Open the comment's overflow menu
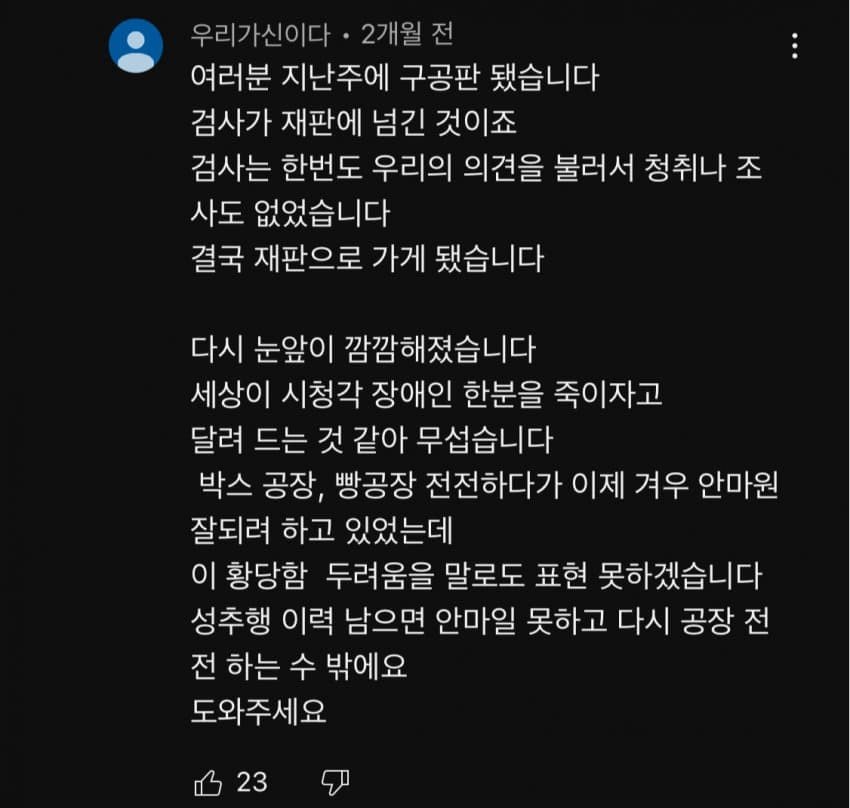Screen dimensions: 850x808 [795, 46]
